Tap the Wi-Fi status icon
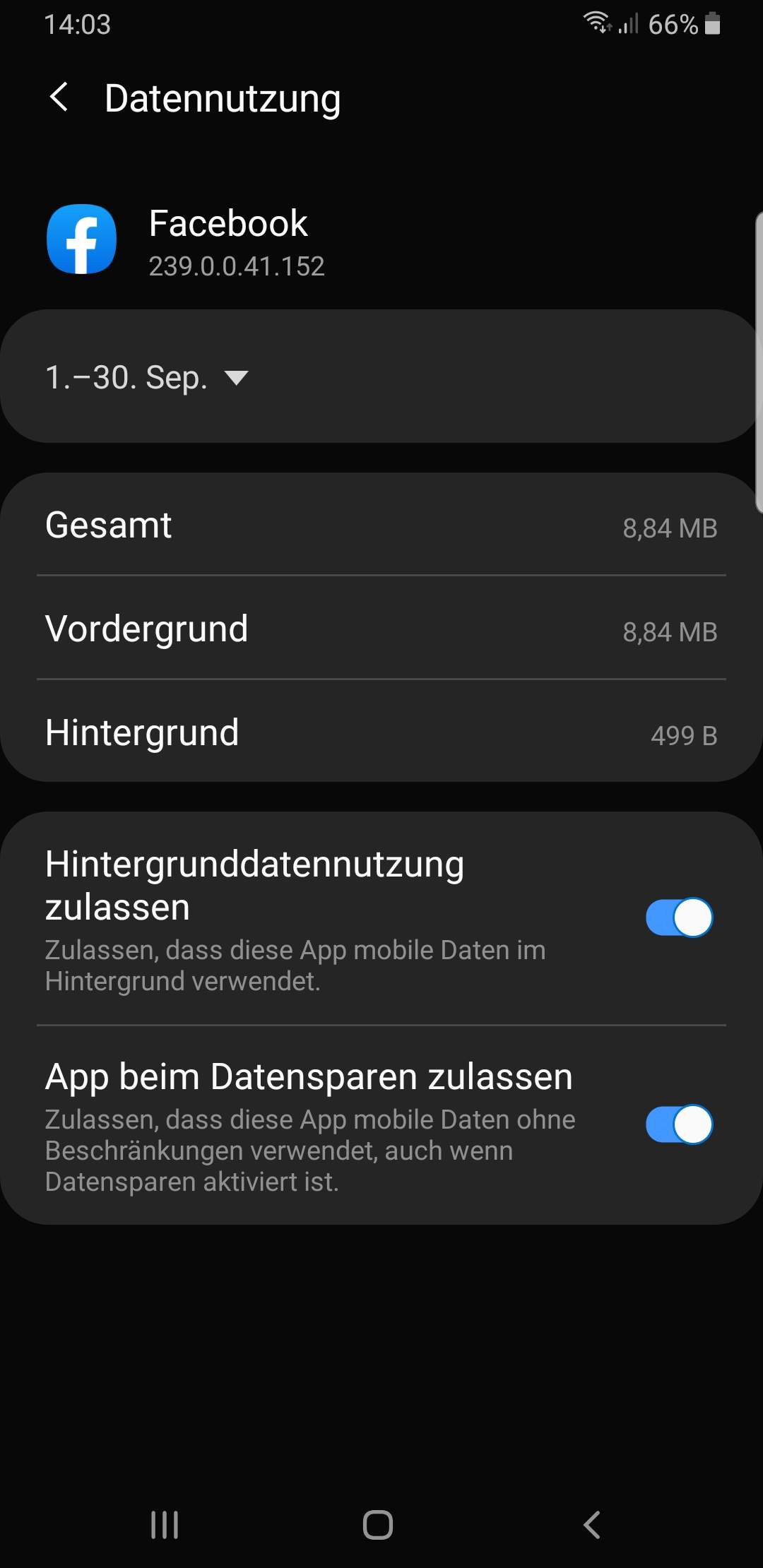763x1568 pixels. click(x=597, y=23)
